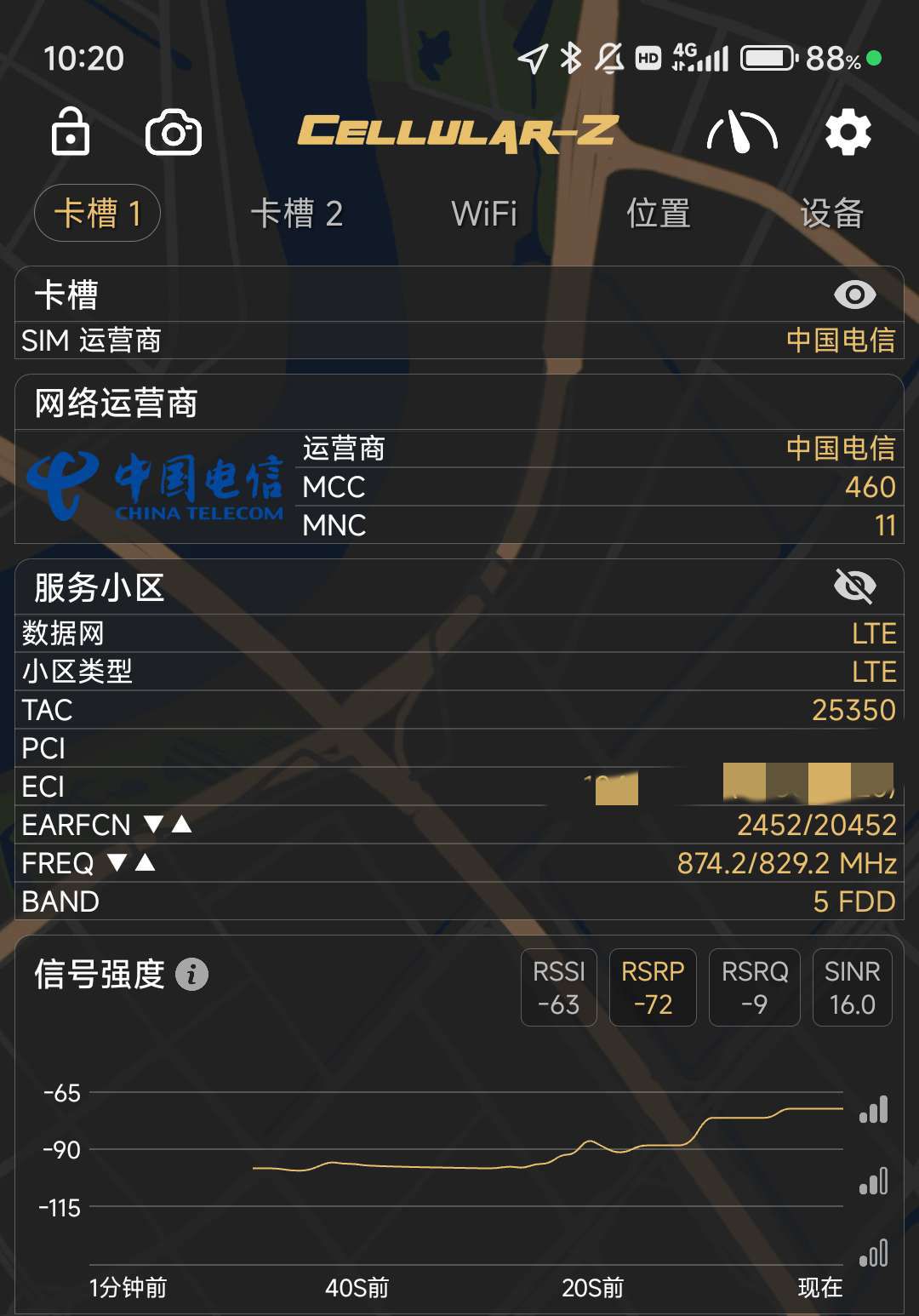
Task: Open the speed test gauge icon
Action: click(x=742, y=133)
